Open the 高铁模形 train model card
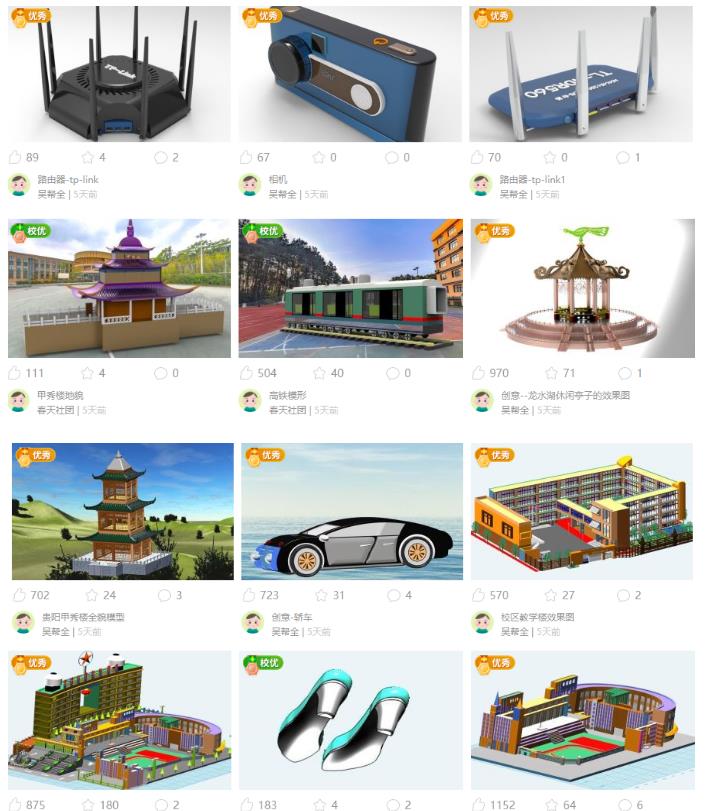 click(x=350, y=288)
